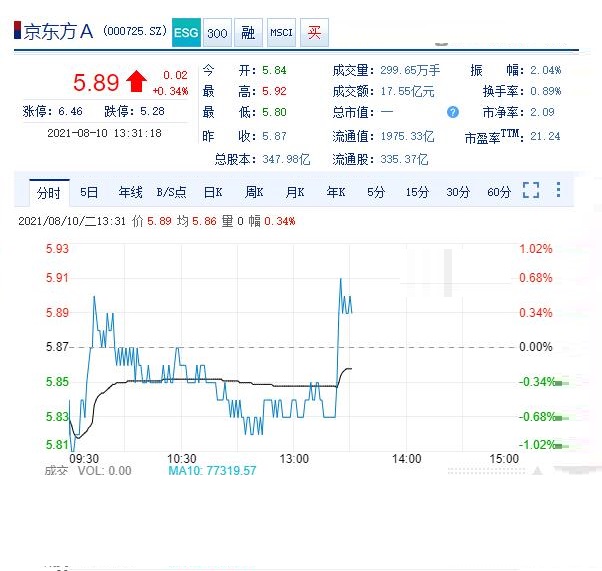Switch to the 日K chart
The height and width of the screenshot is (571, 602).
pyautogui.click(x=212, y=192)
